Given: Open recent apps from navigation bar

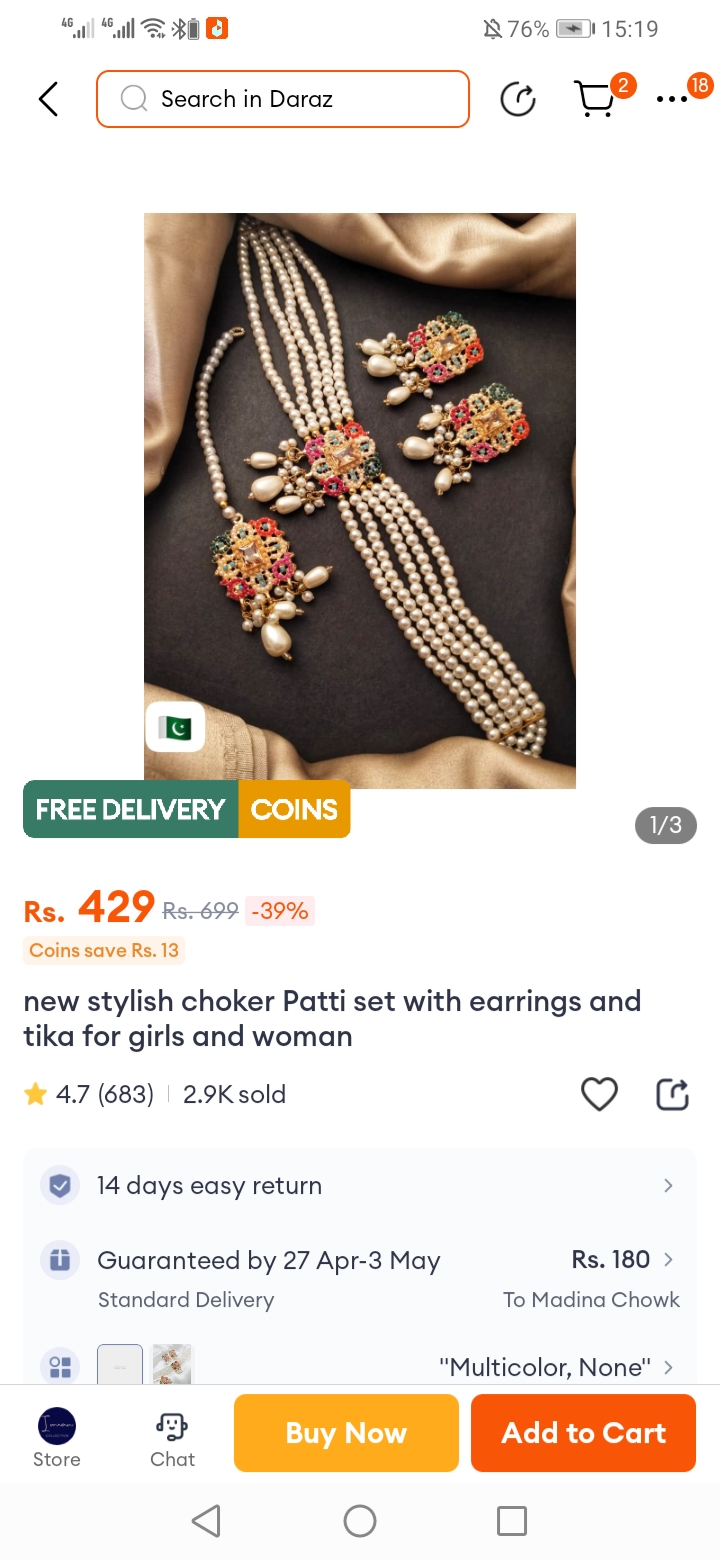Looking at the screenshot, I should 512,1521.
